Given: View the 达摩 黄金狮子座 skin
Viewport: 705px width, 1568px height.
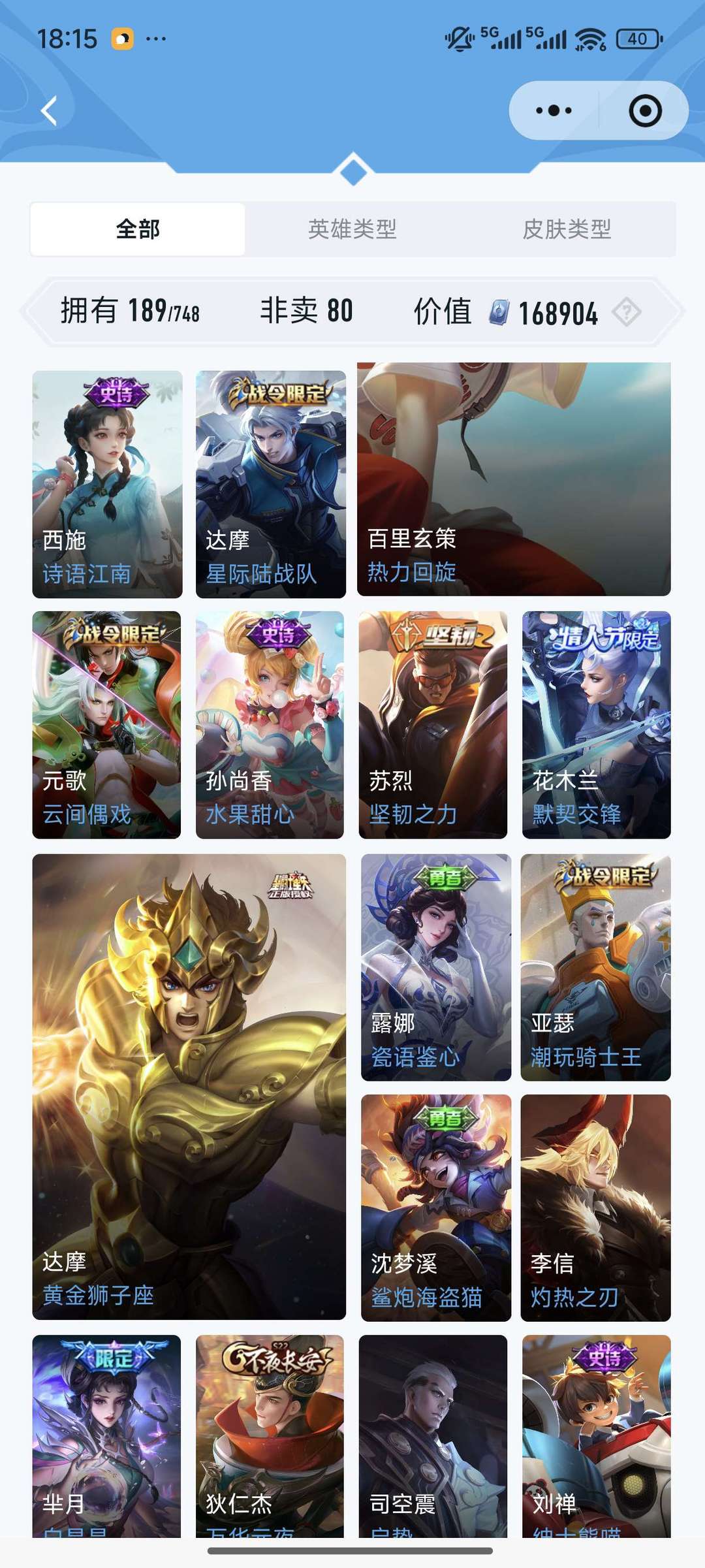Looking at the screenshot, I should (x=189, y=1086).
